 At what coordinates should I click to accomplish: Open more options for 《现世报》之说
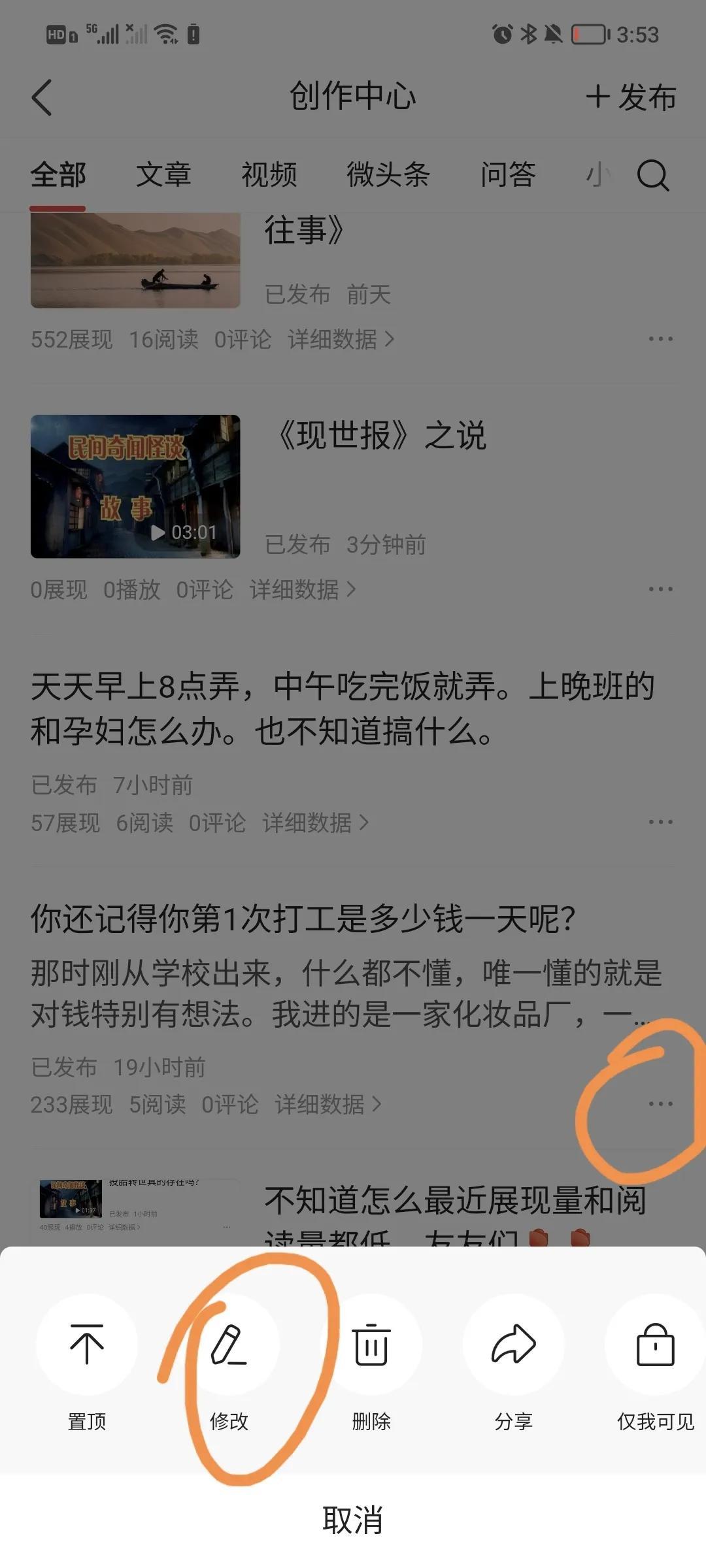pyautogui.click(x=660, y=589)
